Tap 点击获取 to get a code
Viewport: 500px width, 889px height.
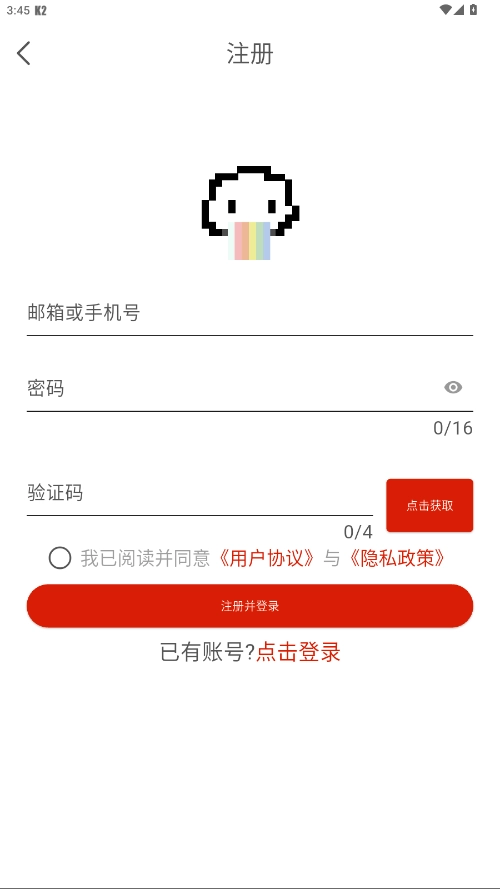(430, 506)
